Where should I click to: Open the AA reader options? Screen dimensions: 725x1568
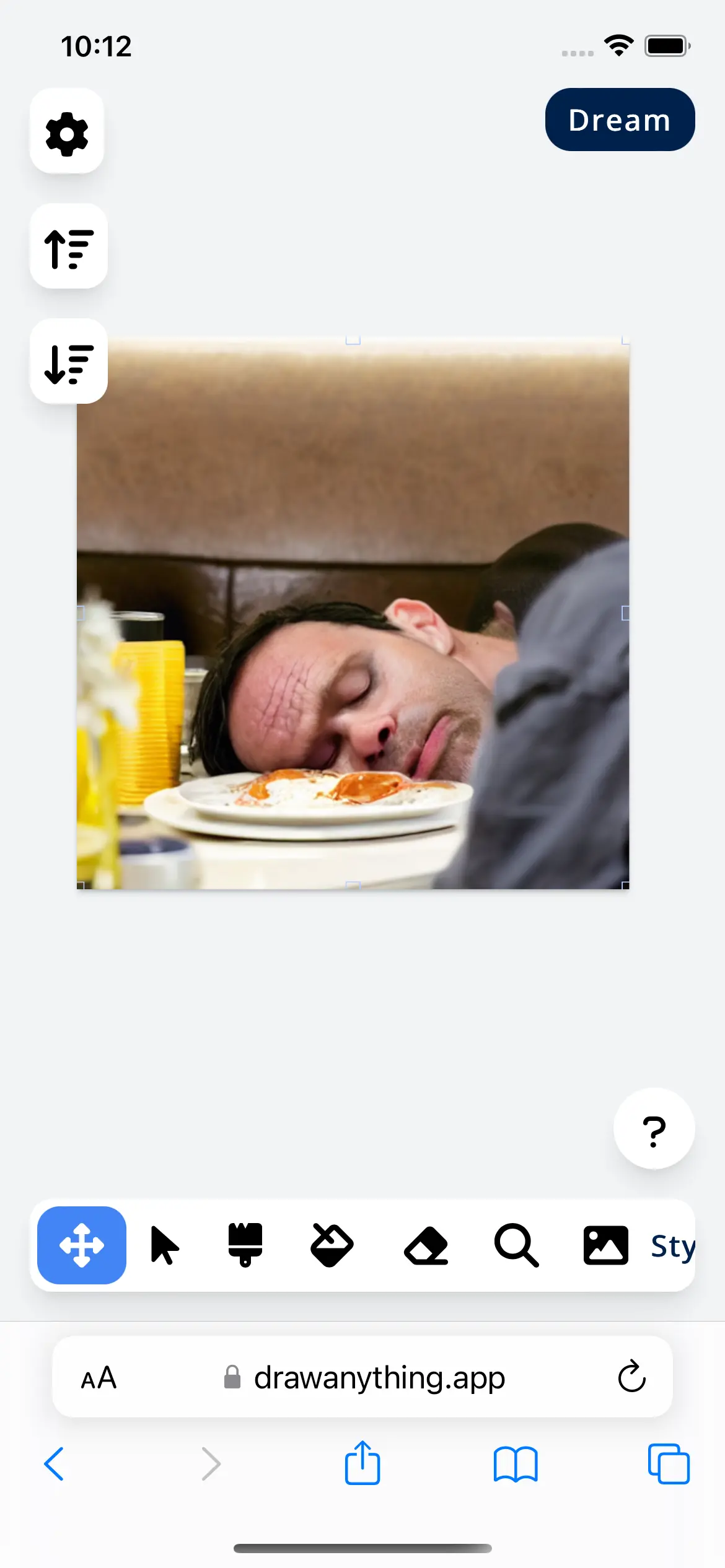pos(99,1379)
